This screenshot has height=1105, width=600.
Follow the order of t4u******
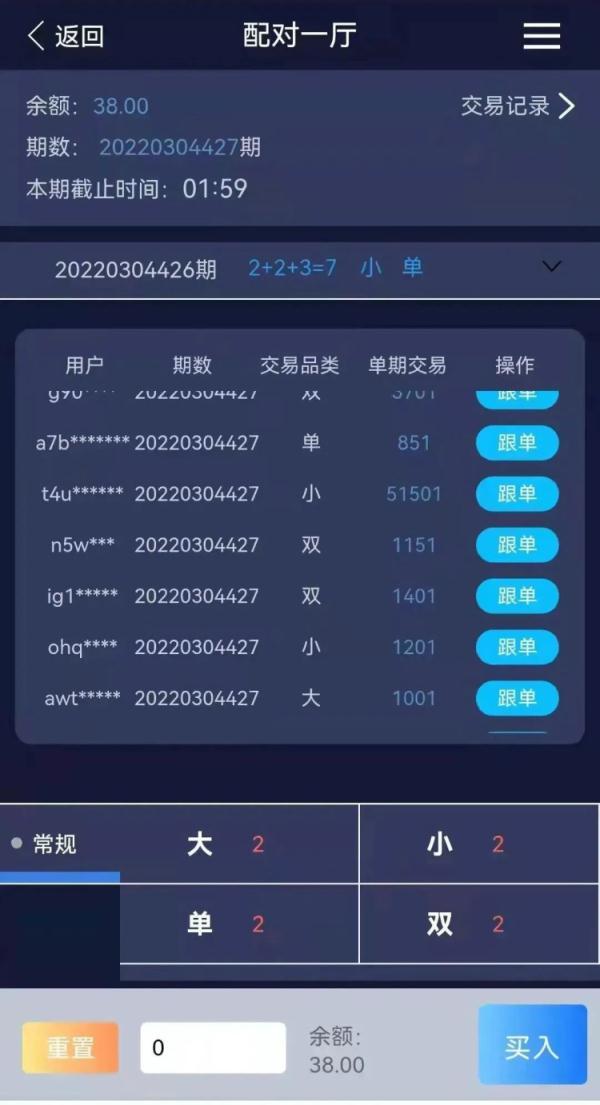[516, 493]
